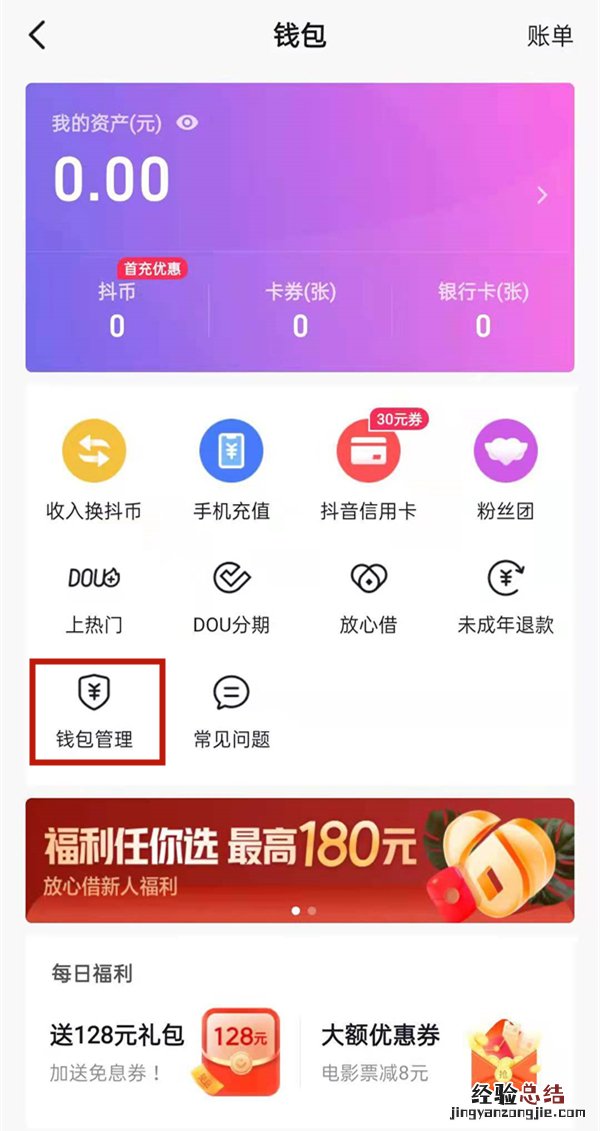
Task: Open DOU分期
Action: point(231,596)
